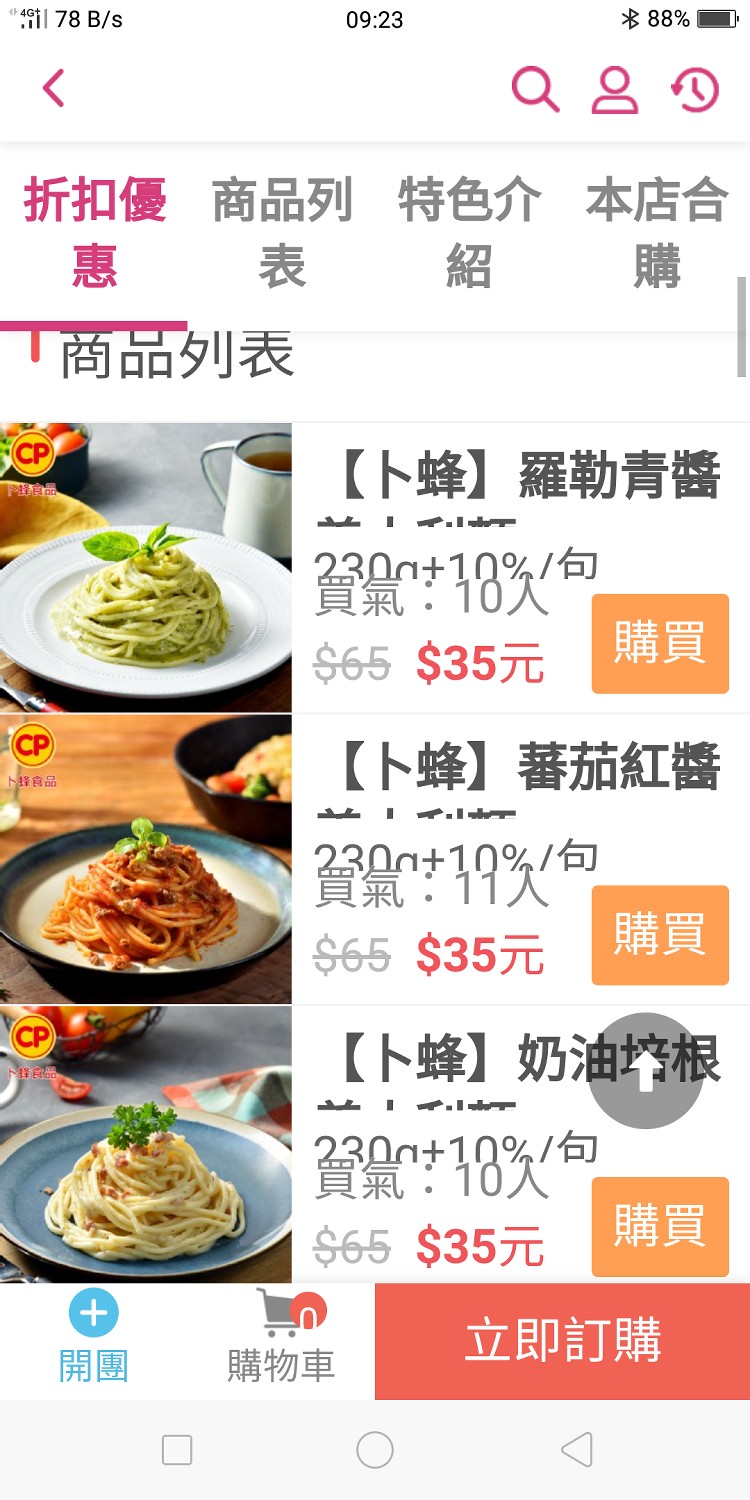Buy the 奶油培根 pasta with 購買
This screenshot has width=750, height=1500.
[x=660, y=1227]
